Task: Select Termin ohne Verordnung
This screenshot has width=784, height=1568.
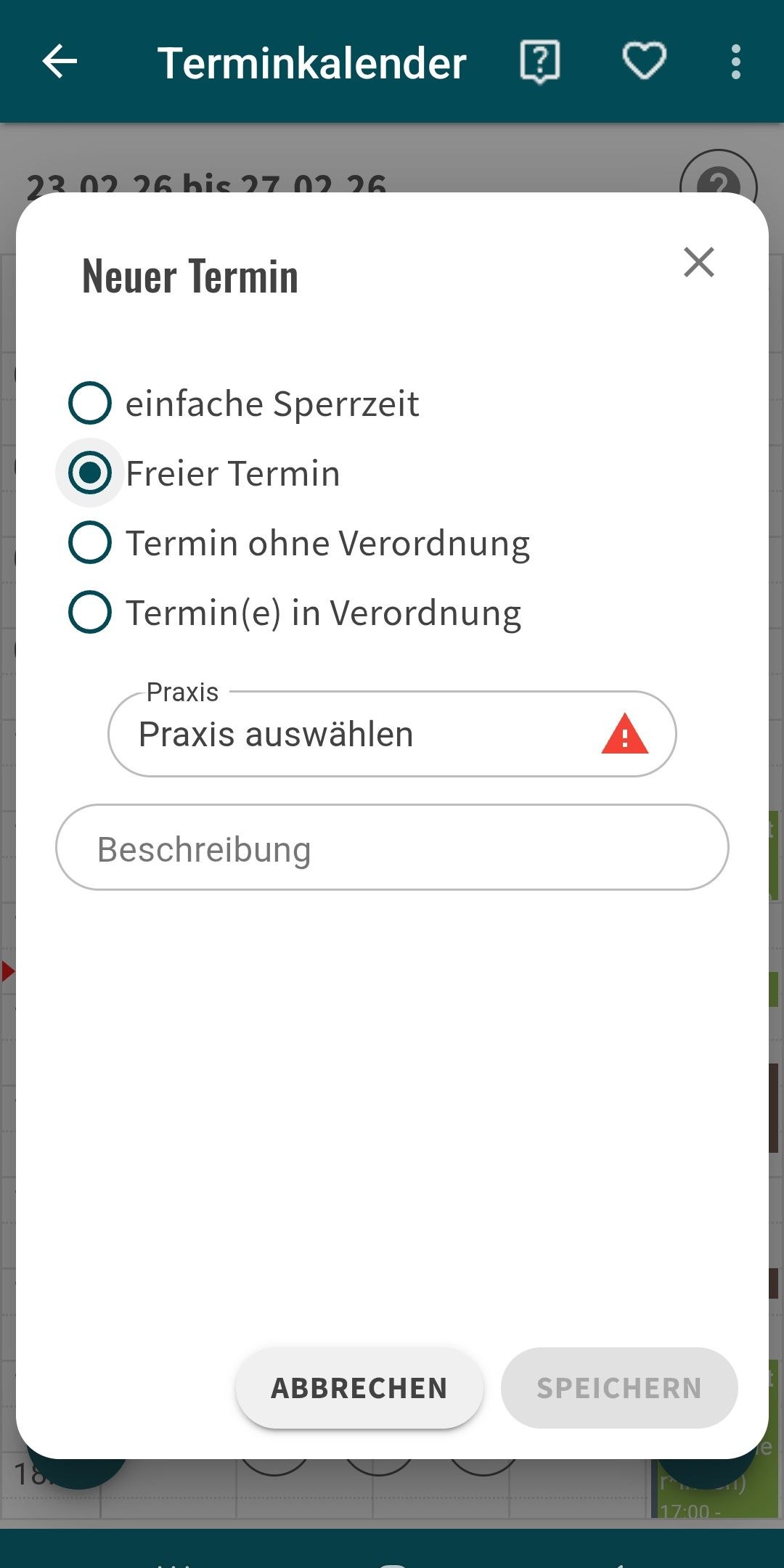Action: coord(90,542)
